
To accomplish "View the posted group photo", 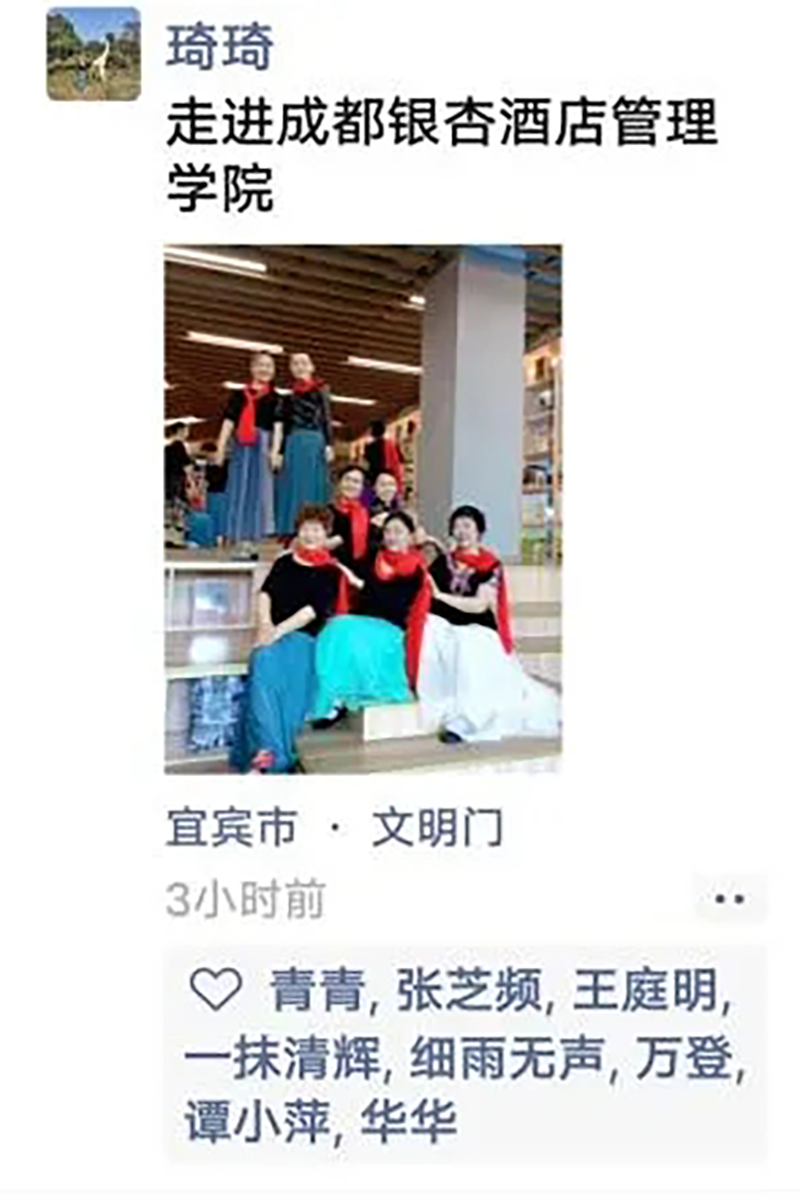I will (x=362, y=509).
